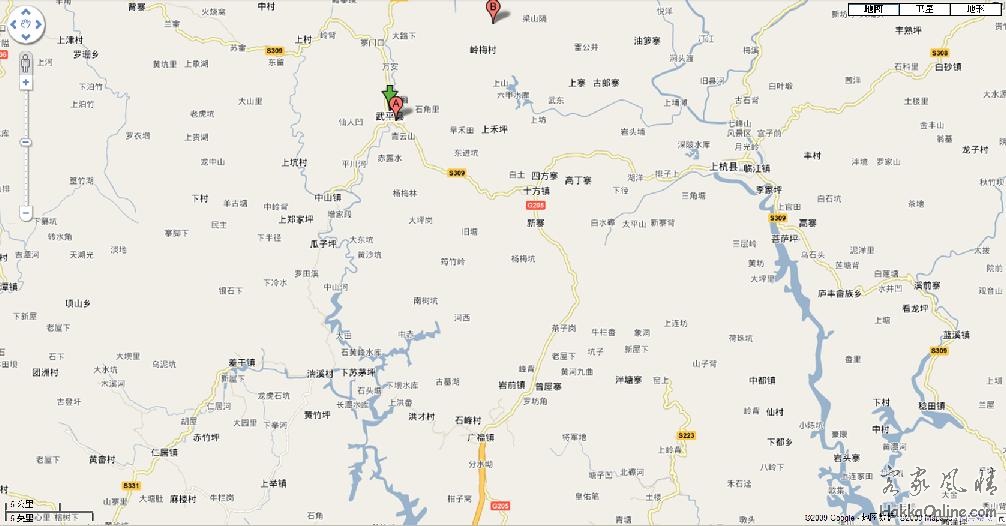This screenshot has width=1006, height=526.
Task: Switch to the 卫星 satellite view
Action: click(x=924, y=9)
